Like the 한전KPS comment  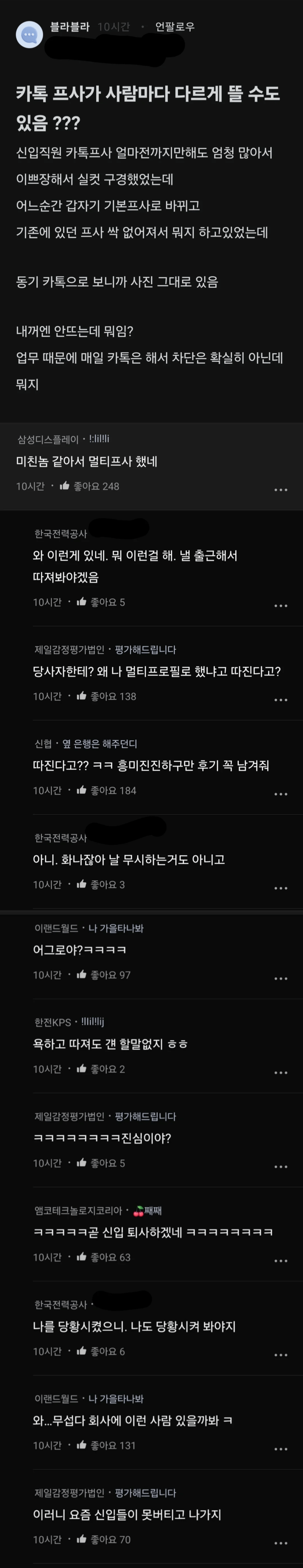[x=82, y=1069]
